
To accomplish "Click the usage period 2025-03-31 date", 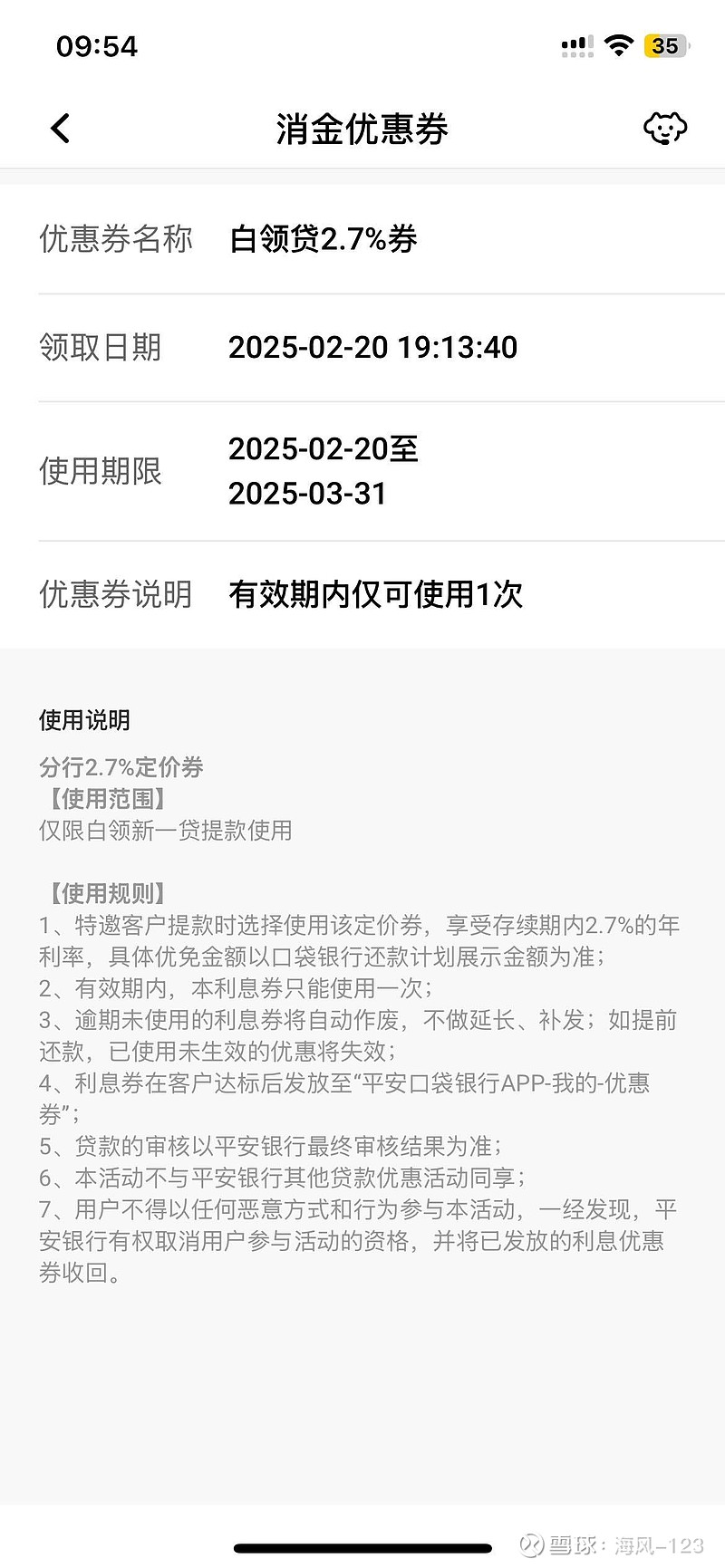I will tap(308, 494).
